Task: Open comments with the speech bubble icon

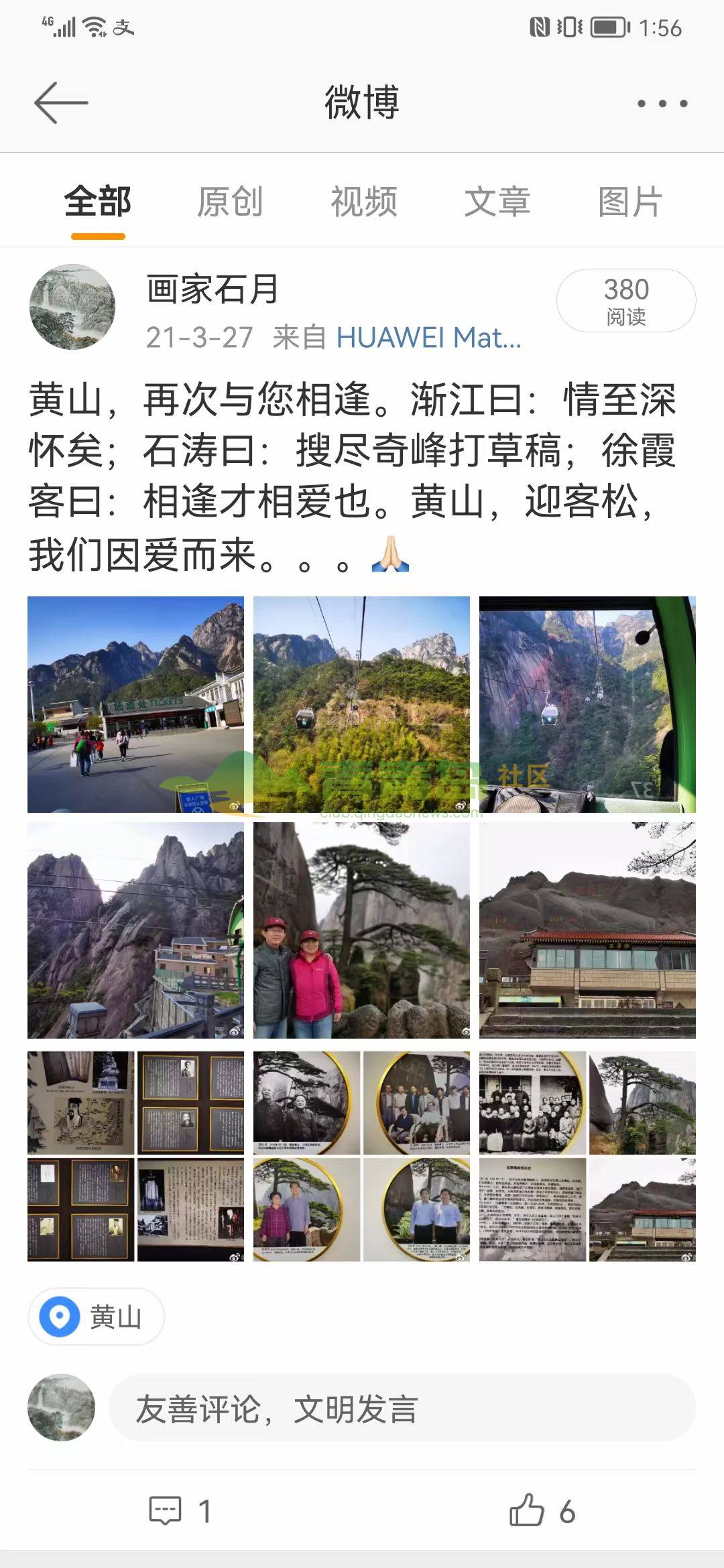Action: tap(165, 1512)
